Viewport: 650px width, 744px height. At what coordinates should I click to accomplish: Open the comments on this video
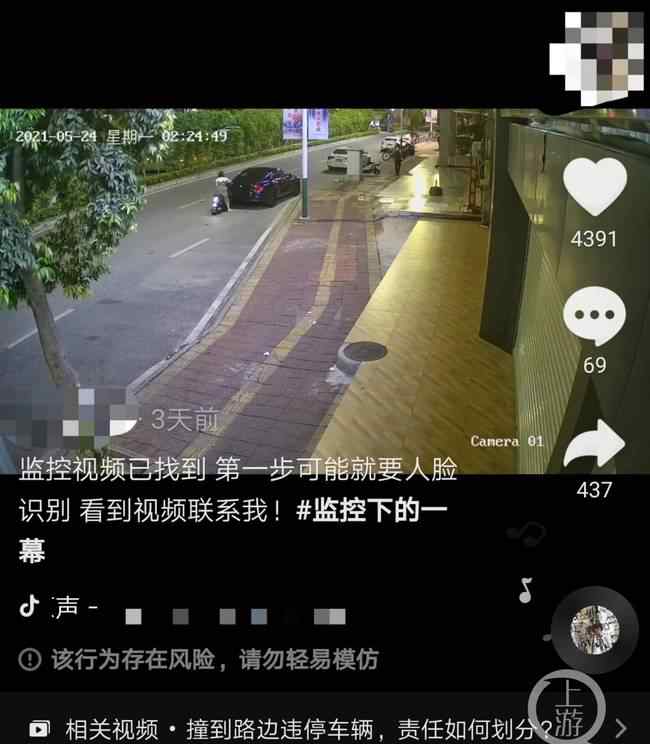594,317
